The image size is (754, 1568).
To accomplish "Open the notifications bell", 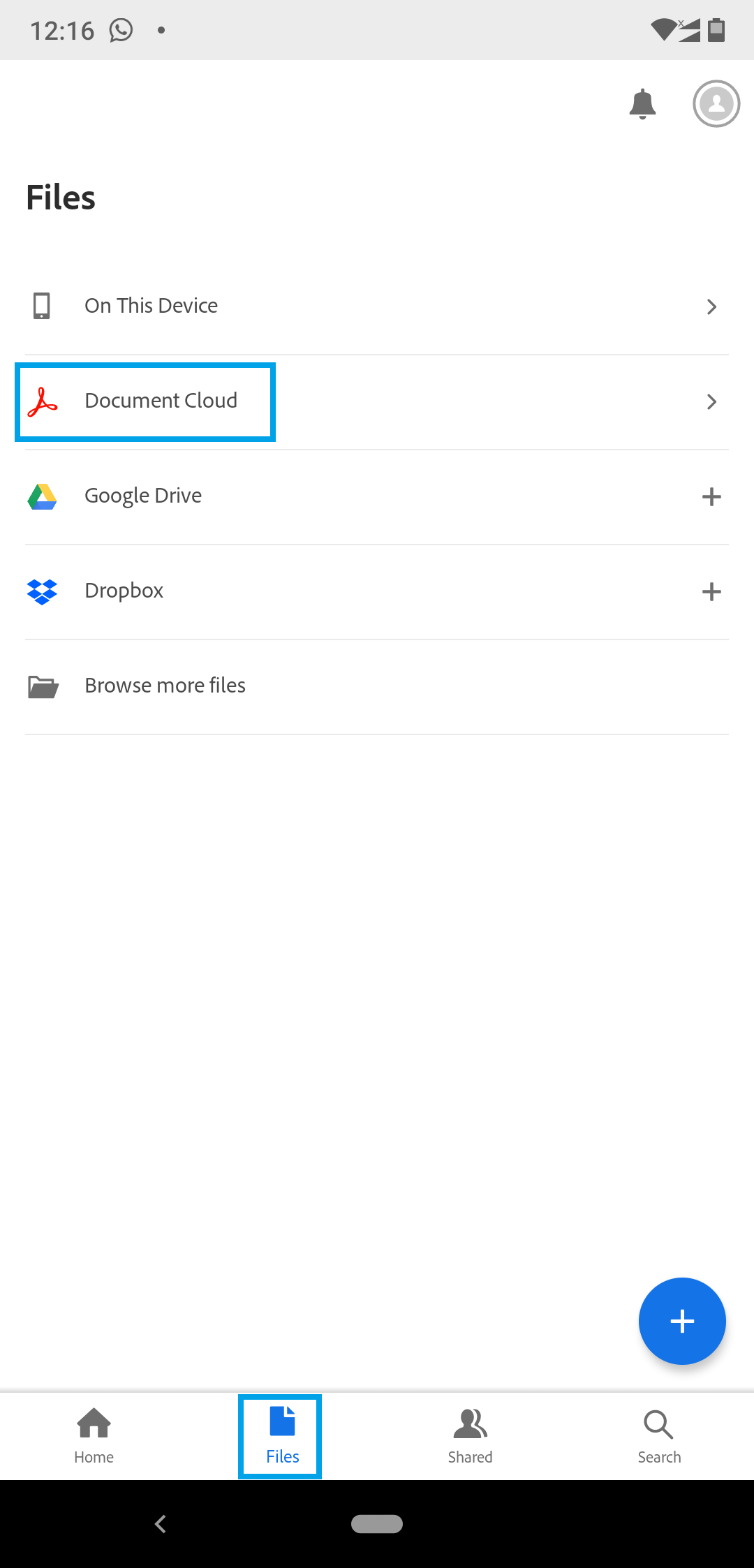I will coord(642,104).
